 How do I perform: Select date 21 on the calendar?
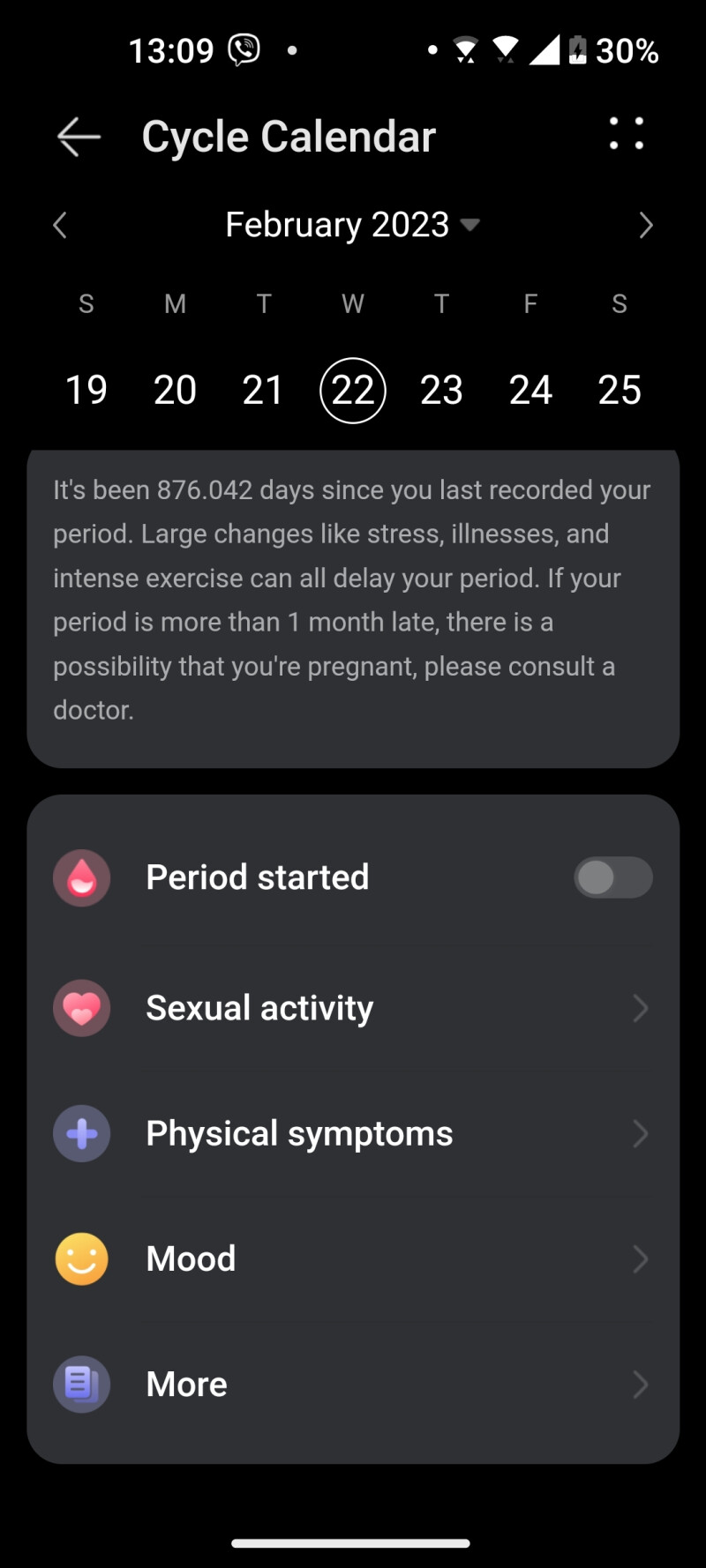tap(263, 390)
